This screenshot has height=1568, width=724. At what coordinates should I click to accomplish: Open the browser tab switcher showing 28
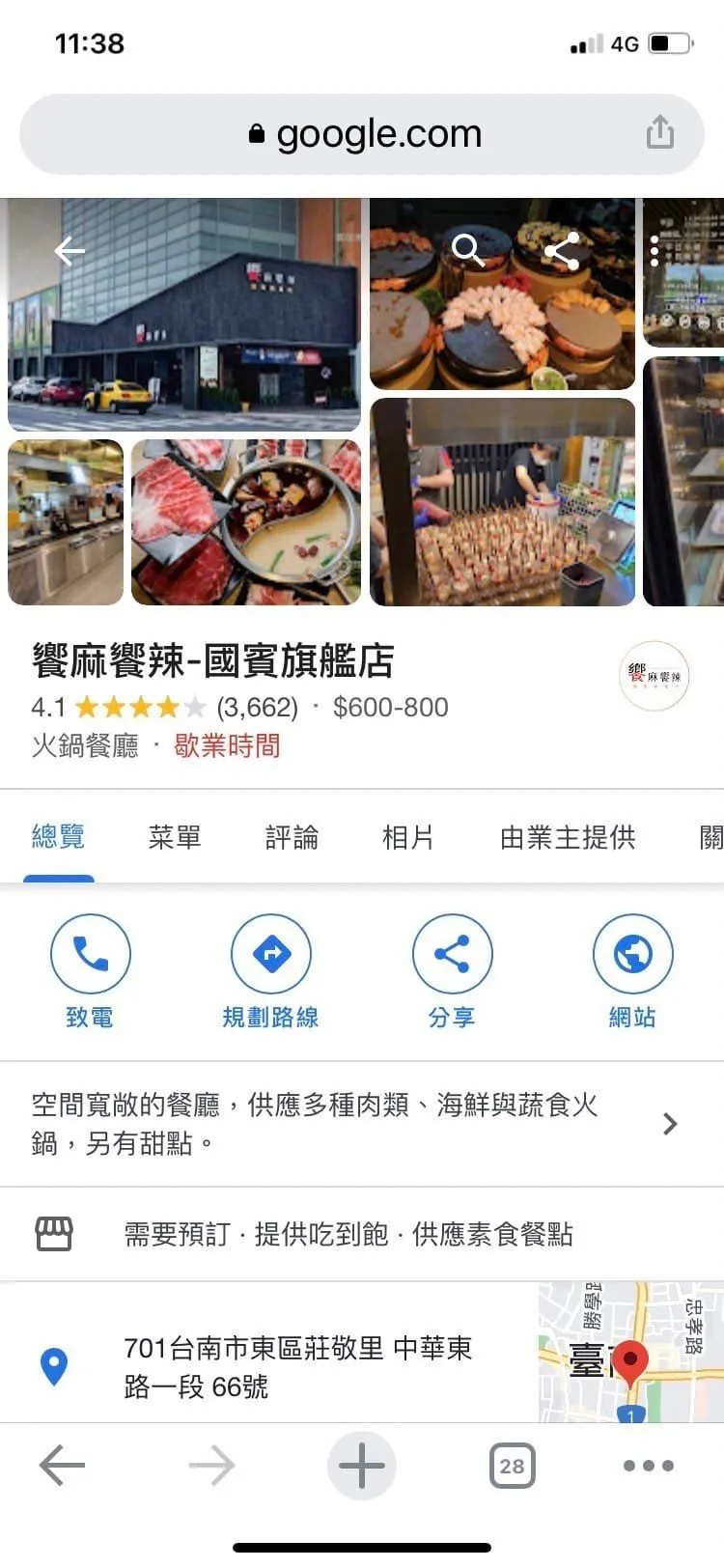(512, 1466)
